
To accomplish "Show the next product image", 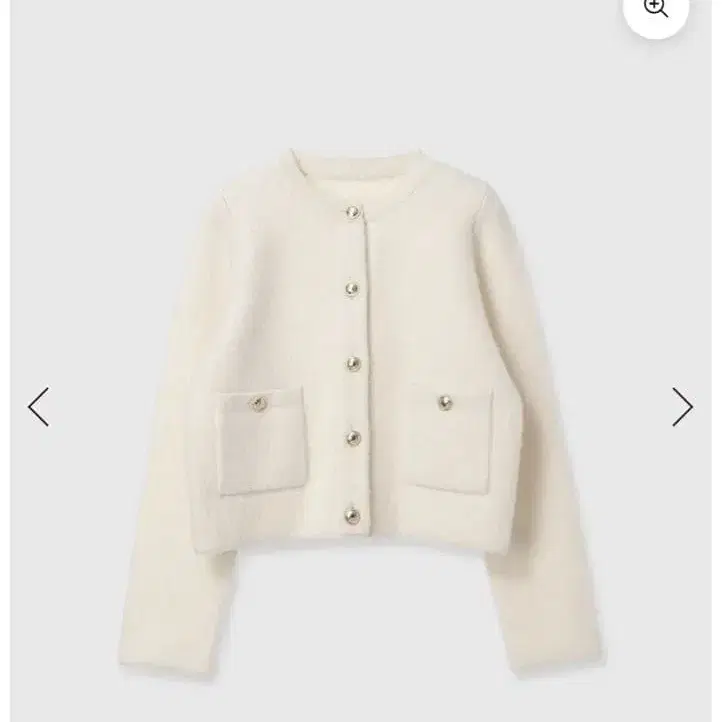I will 682,406.
